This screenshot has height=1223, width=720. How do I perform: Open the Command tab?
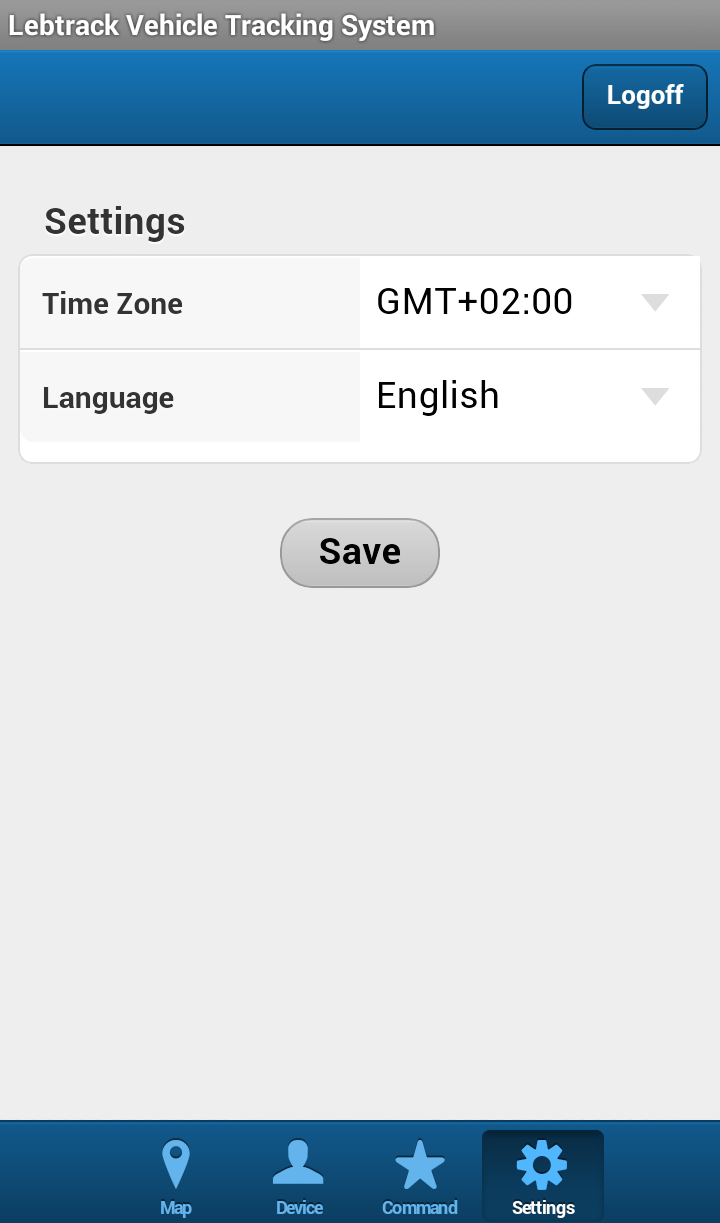coord(420,1177)
